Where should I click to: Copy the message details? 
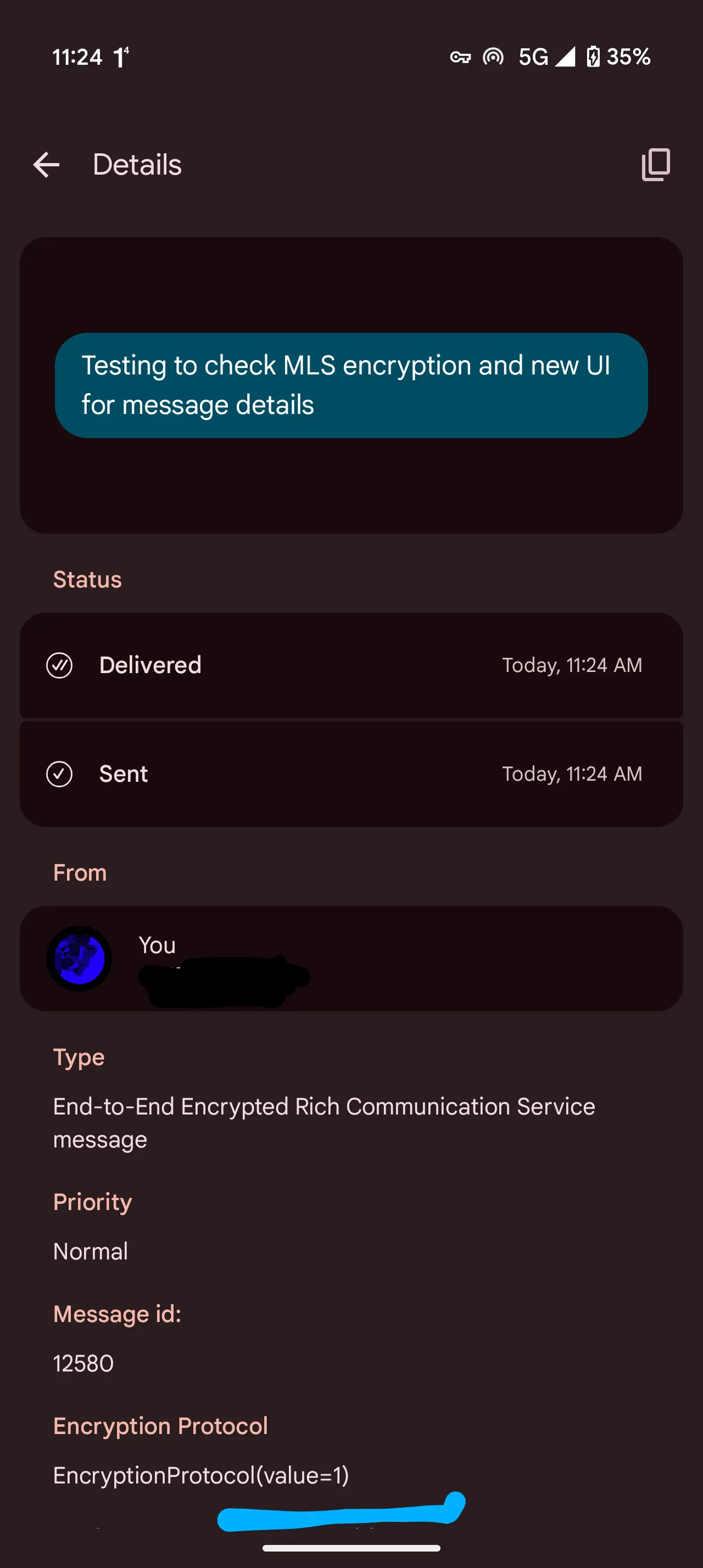coord(656,164)
